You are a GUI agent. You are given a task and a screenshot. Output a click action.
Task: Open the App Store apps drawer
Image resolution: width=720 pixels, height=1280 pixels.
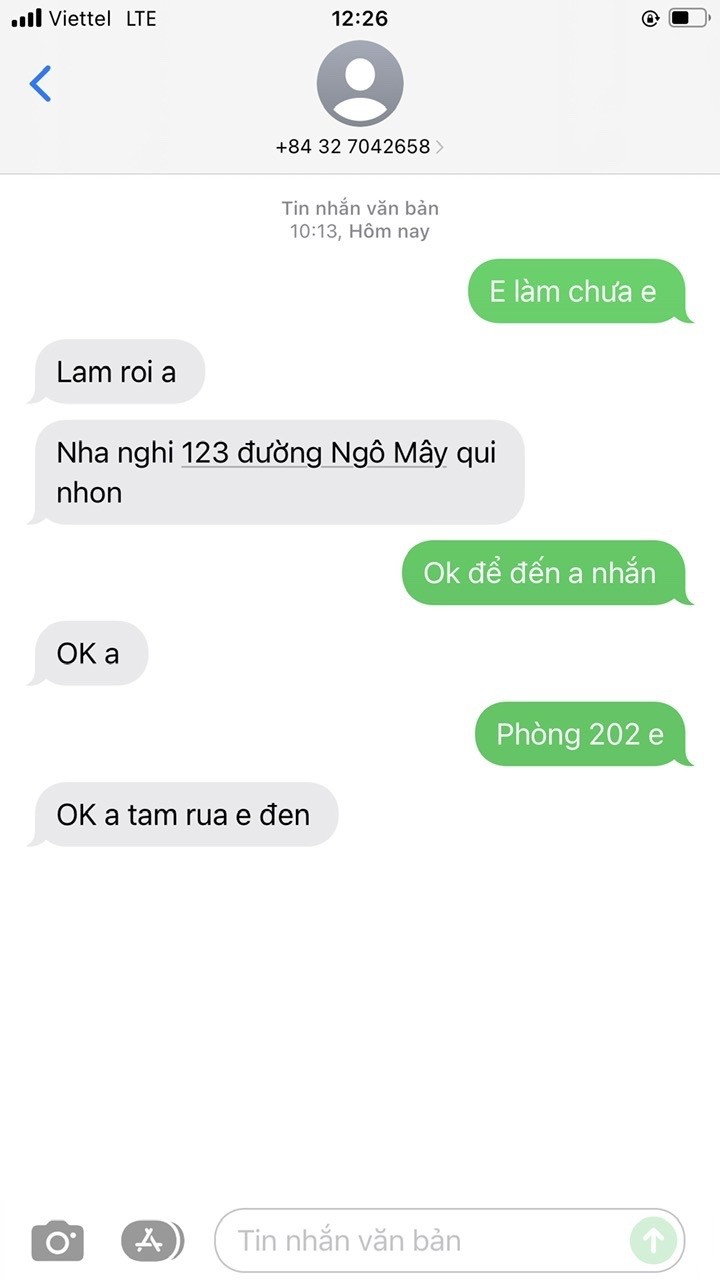[151, 1241]
